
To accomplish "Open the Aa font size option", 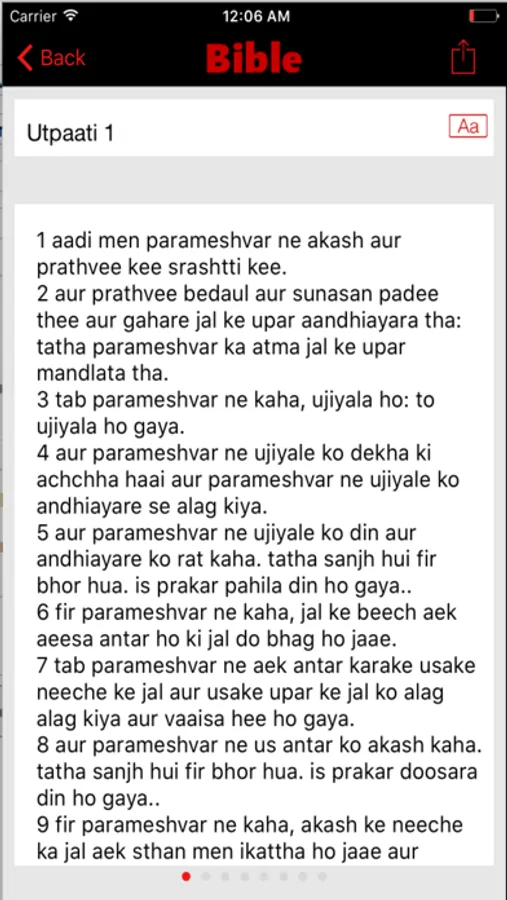I will click(x=468, y=126).
